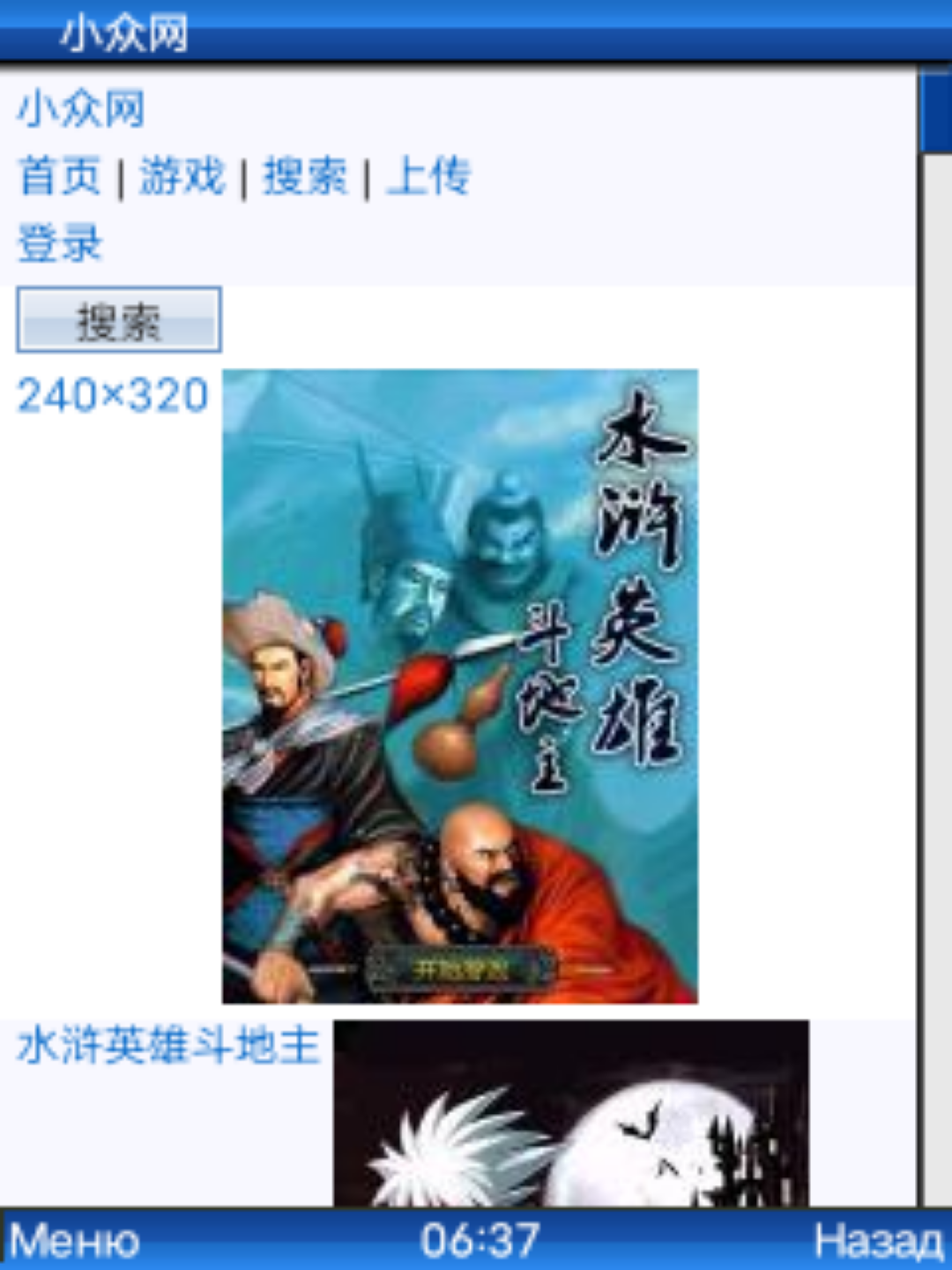Open the 水浒英雄斗地主 game cover image

tap(459, 686)
